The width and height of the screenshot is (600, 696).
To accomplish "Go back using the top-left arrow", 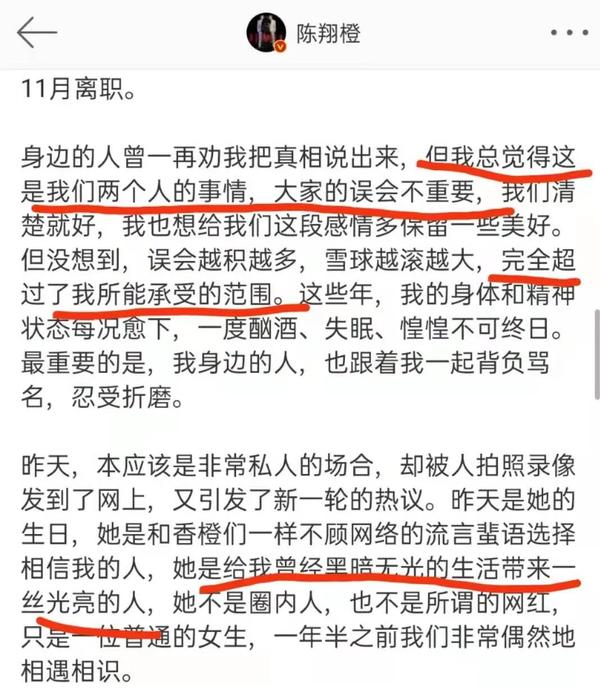I will (38, 33).
